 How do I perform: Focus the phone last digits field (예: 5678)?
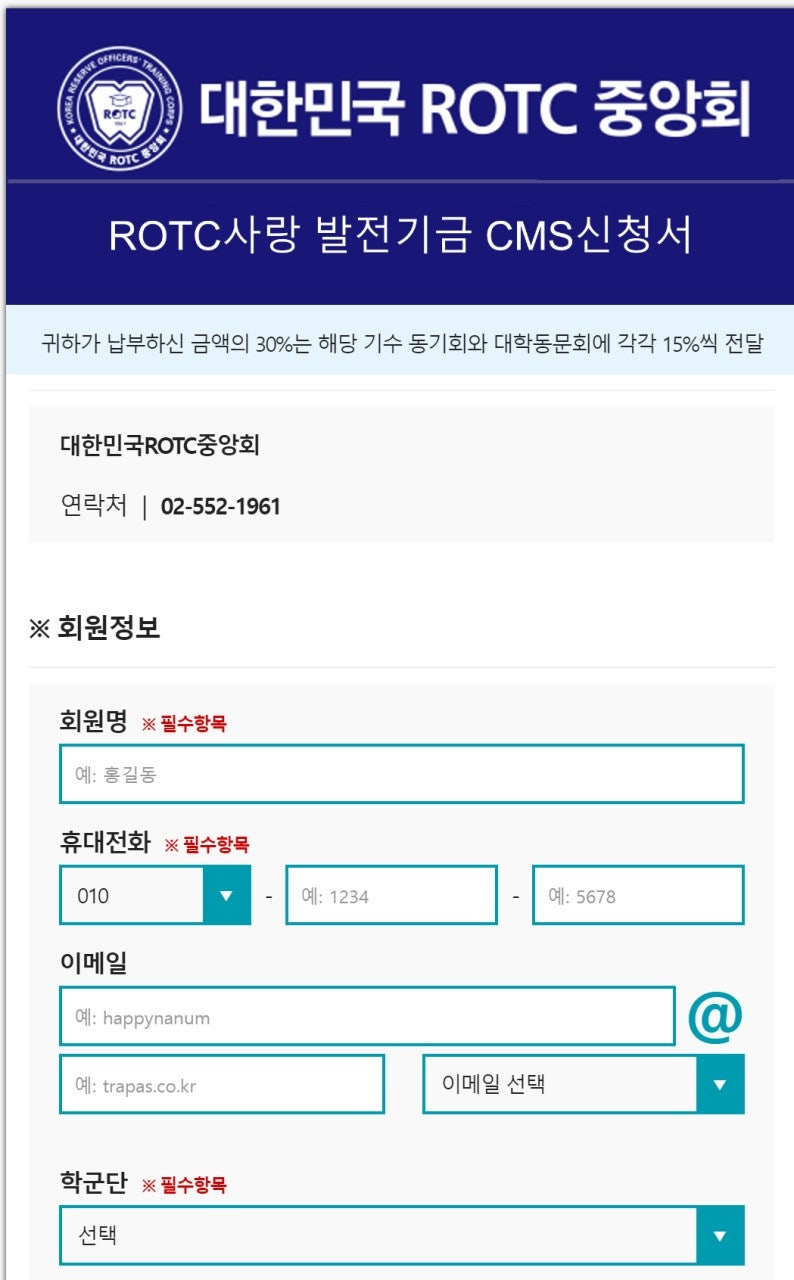638,895
